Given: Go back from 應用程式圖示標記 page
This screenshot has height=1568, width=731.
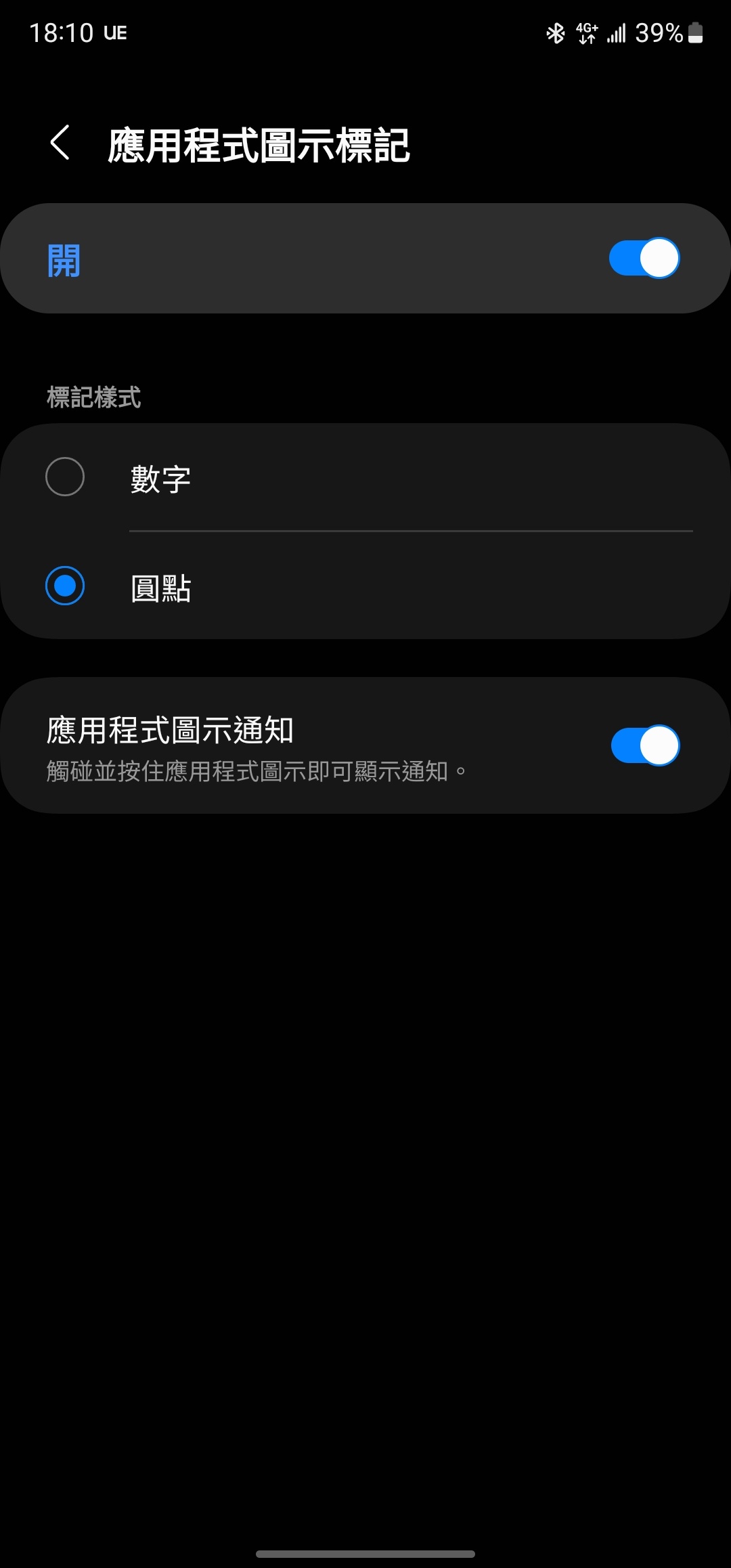Looking at the screenshot, I should (60, 143).
